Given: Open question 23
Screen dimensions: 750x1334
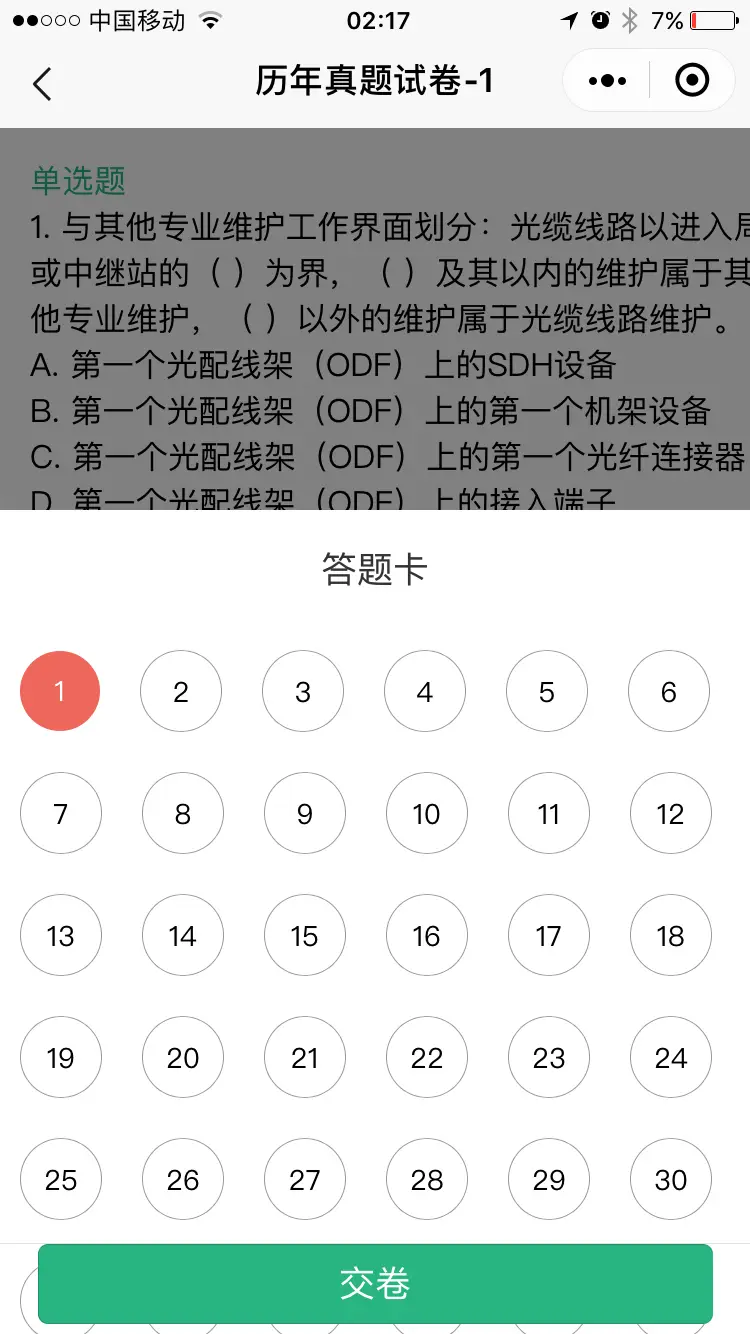Looking at the screenshot, I should coord(548,1058).
